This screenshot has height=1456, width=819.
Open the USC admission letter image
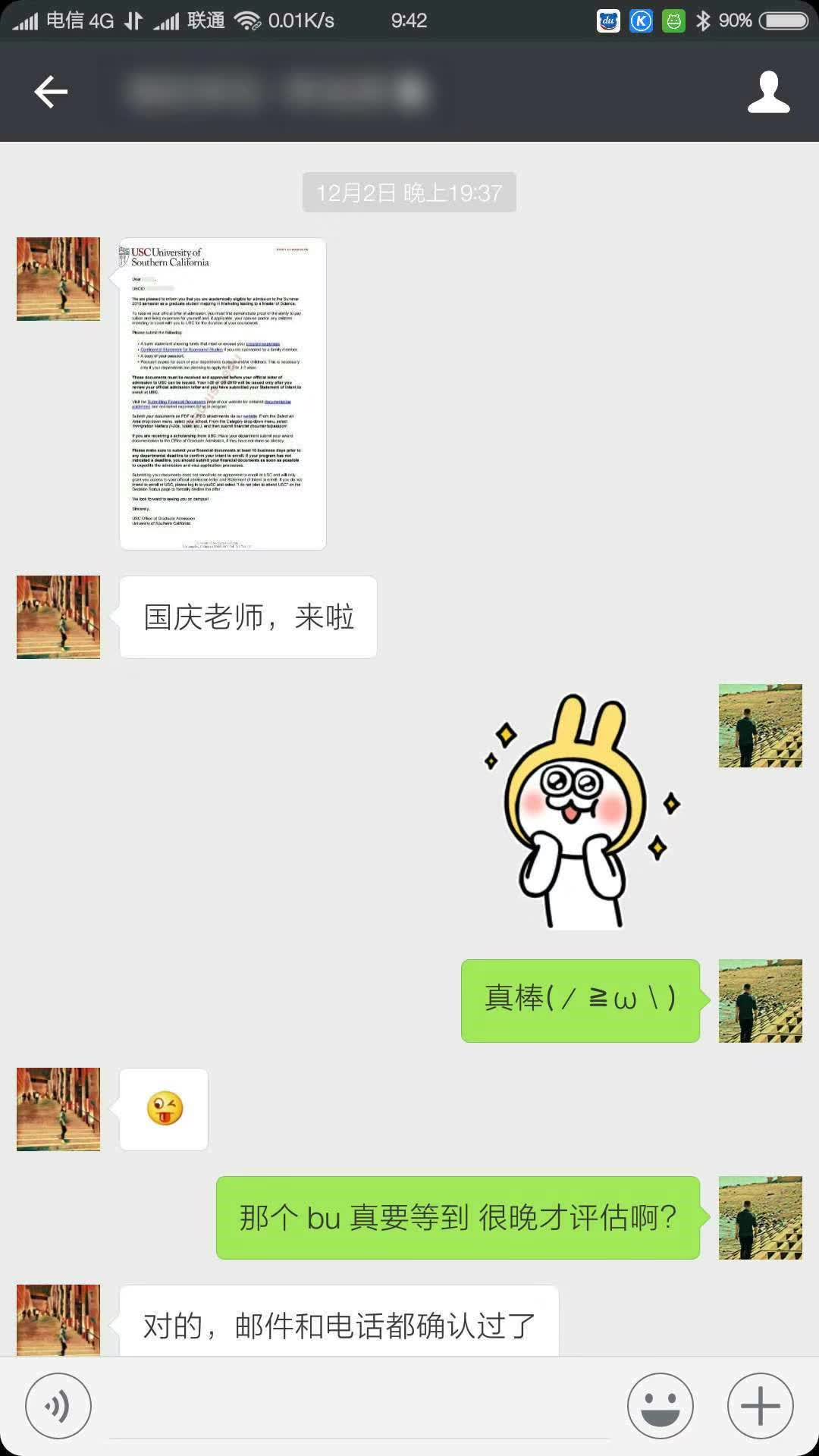(223, 394)
